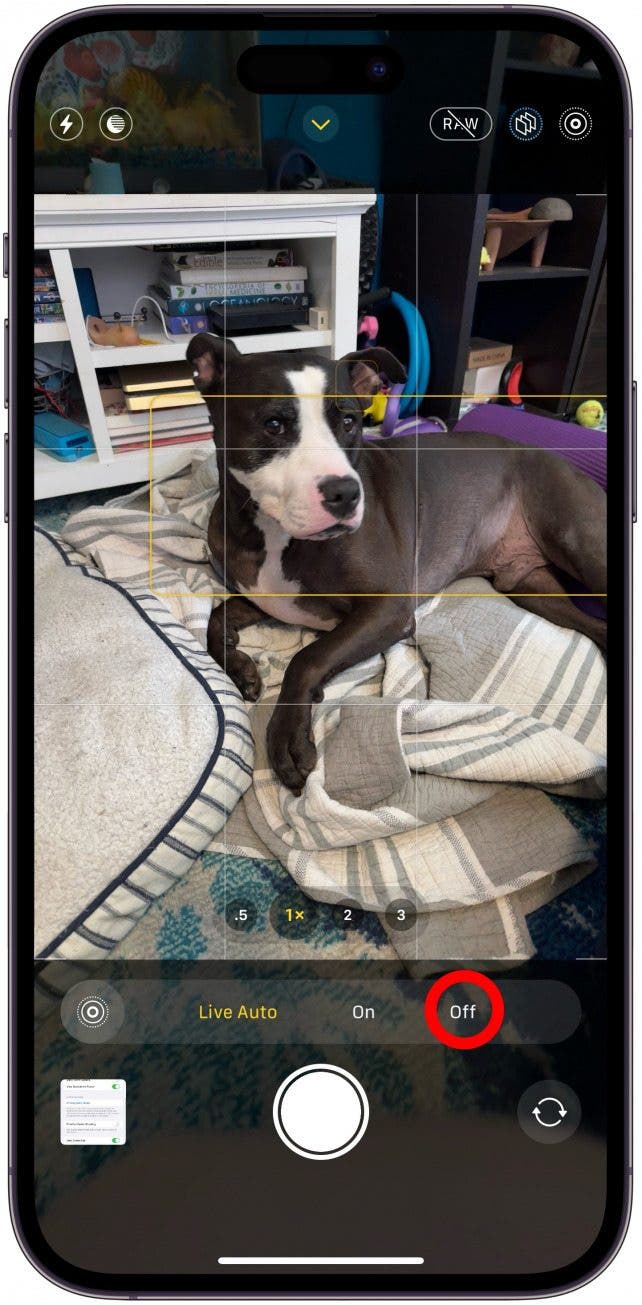Set Live Photo to On
642x1305 pixels.
(x=363, y=1012)
